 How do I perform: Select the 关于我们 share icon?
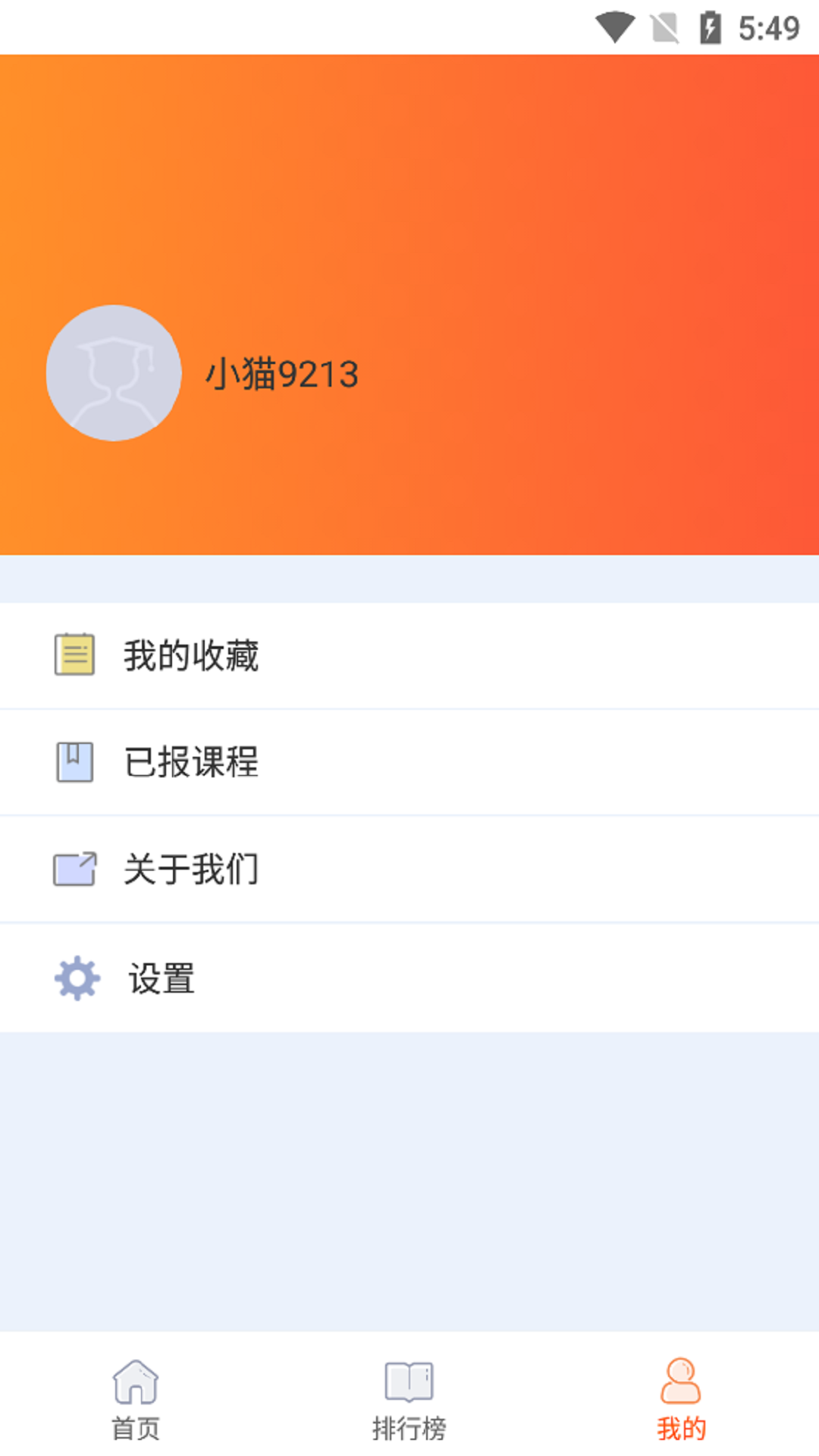[x=73, y=868]
